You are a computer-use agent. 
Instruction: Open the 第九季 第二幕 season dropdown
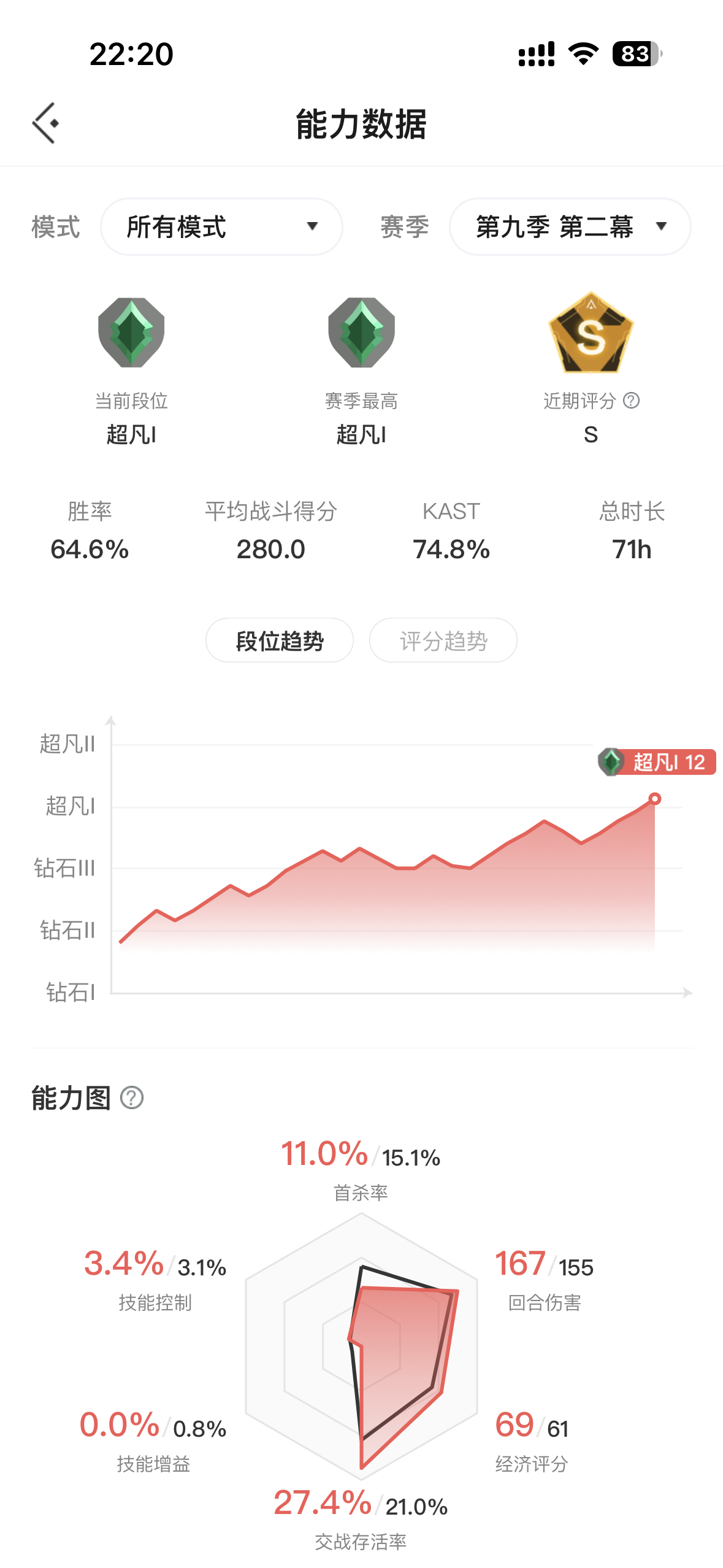pyautogui.click(x=570, y=227)
